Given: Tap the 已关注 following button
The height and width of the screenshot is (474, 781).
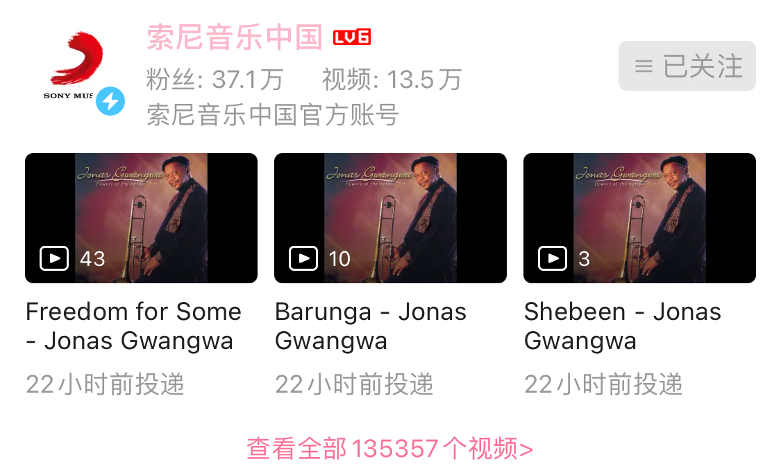Looking at the screenshot, I should point(687,66).
